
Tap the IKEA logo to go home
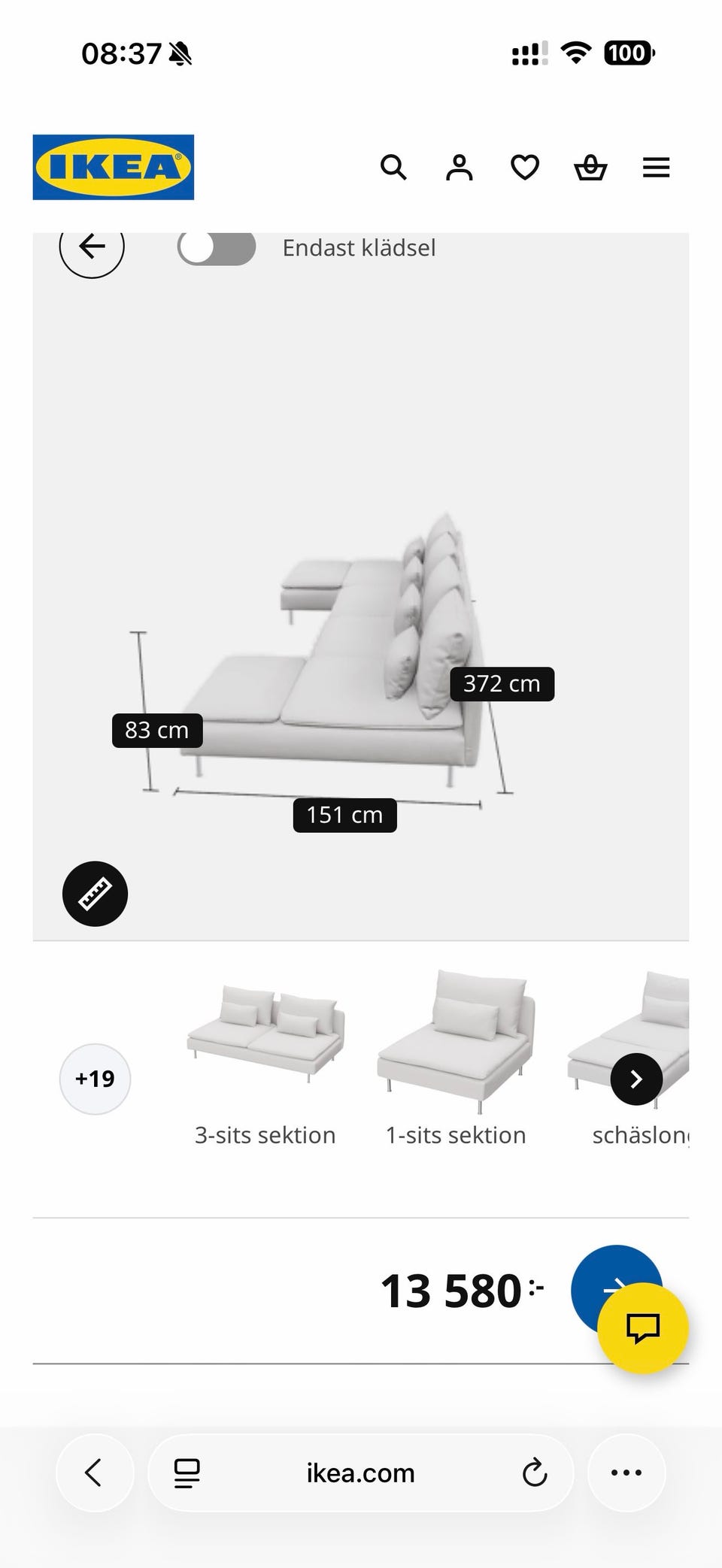[x=114, y=167]
